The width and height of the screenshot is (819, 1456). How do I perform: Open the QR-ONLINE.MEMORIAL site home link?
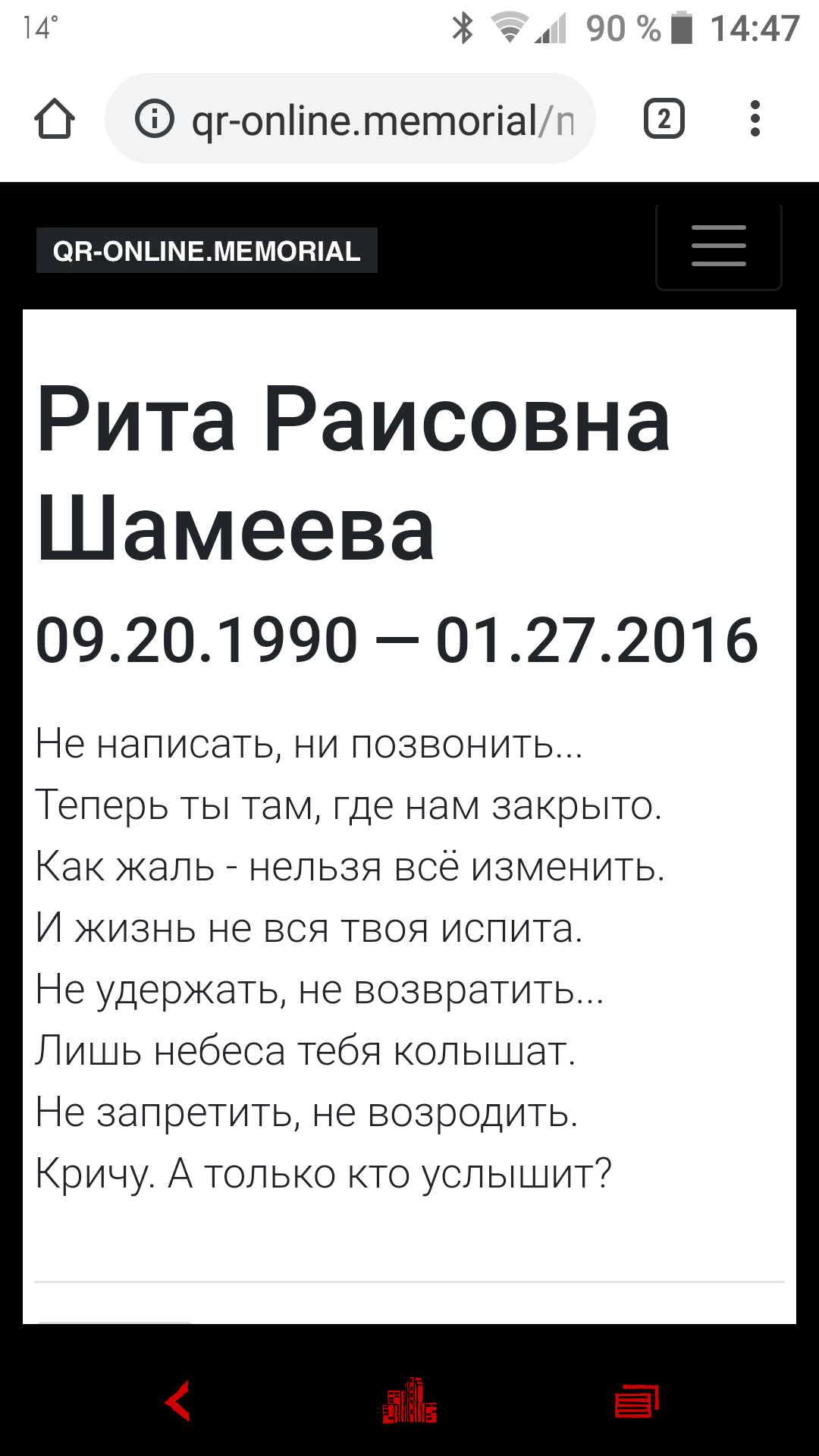[207, 250]
